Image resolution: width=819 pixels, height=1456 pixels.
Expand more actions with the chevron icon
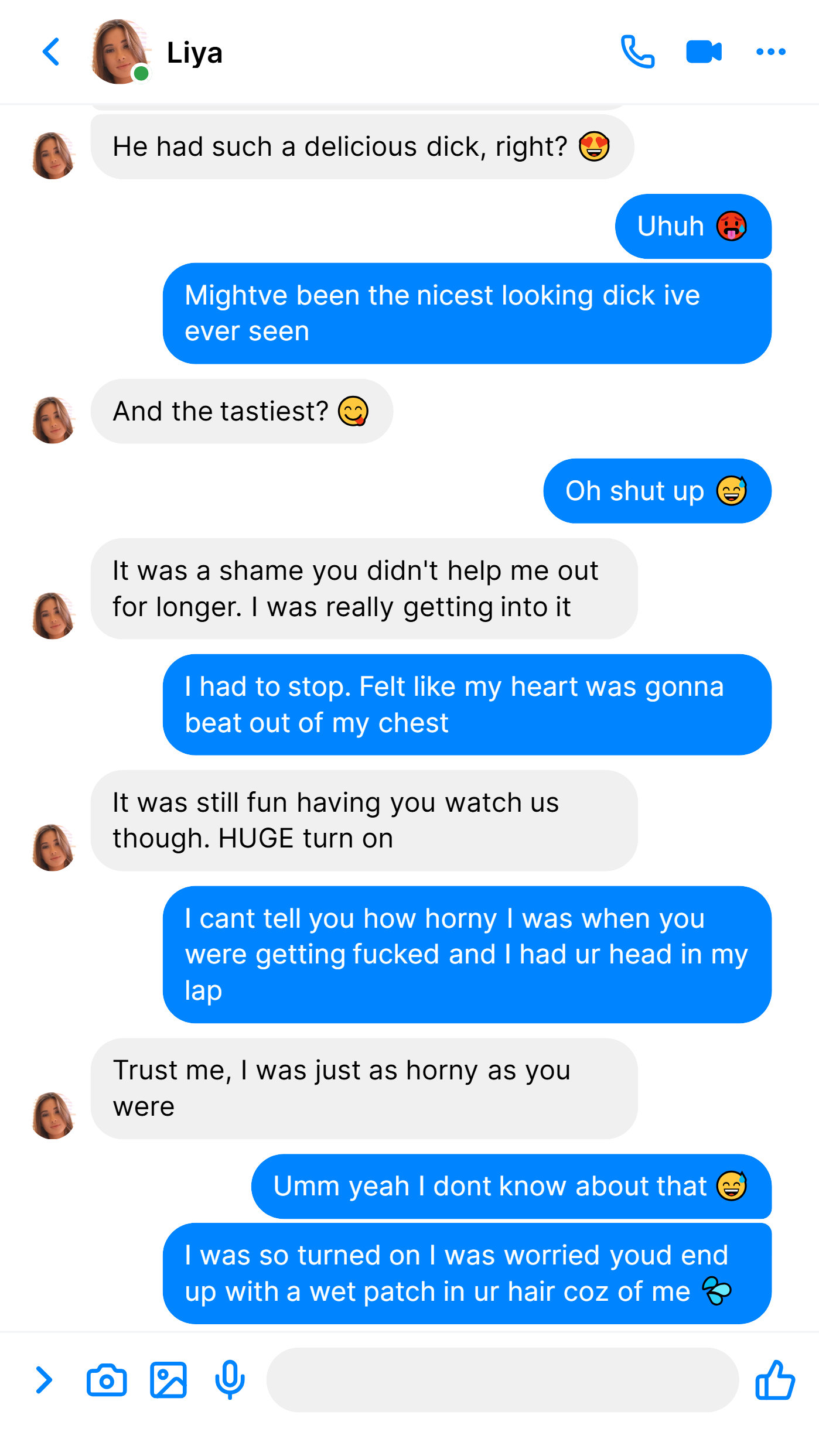[44, 1380]
